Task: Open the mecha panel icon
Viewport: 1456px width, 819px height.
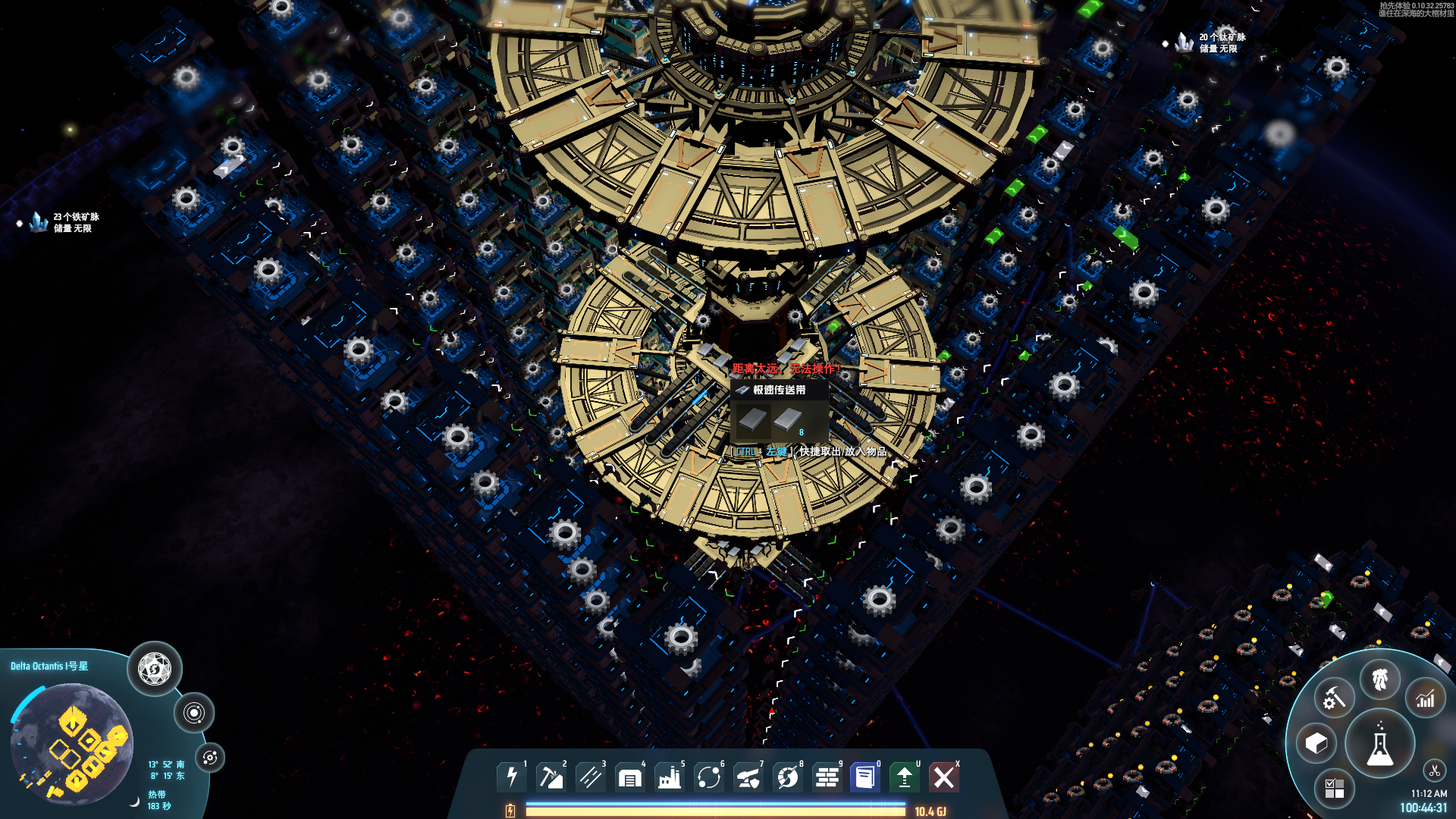Action: point(1379,679)
